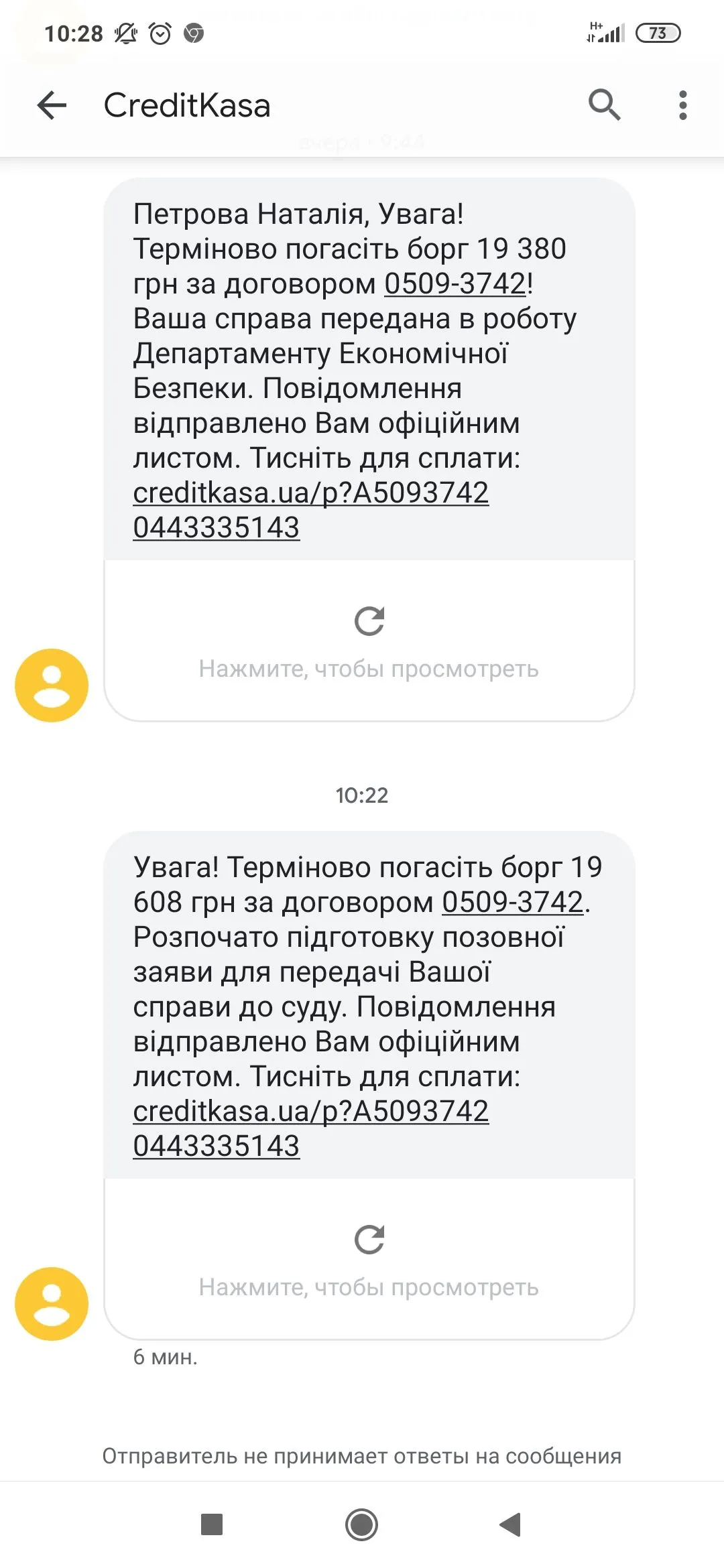
Task: Open contract number link in the 19 608 грн message
Action: tap(512, 902)
